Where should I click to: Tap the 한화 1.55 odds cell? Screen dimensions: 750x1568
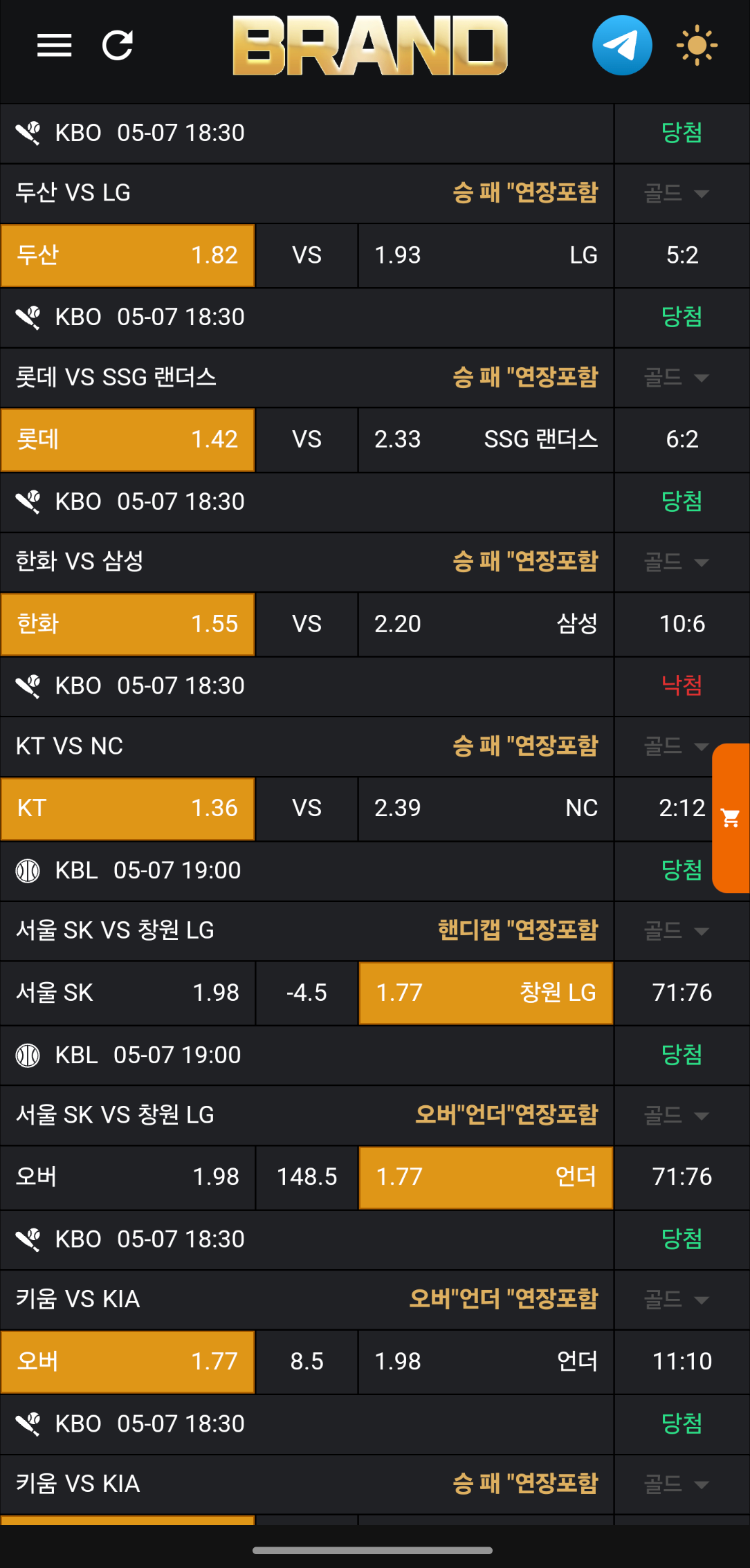(x=128, y=624)
